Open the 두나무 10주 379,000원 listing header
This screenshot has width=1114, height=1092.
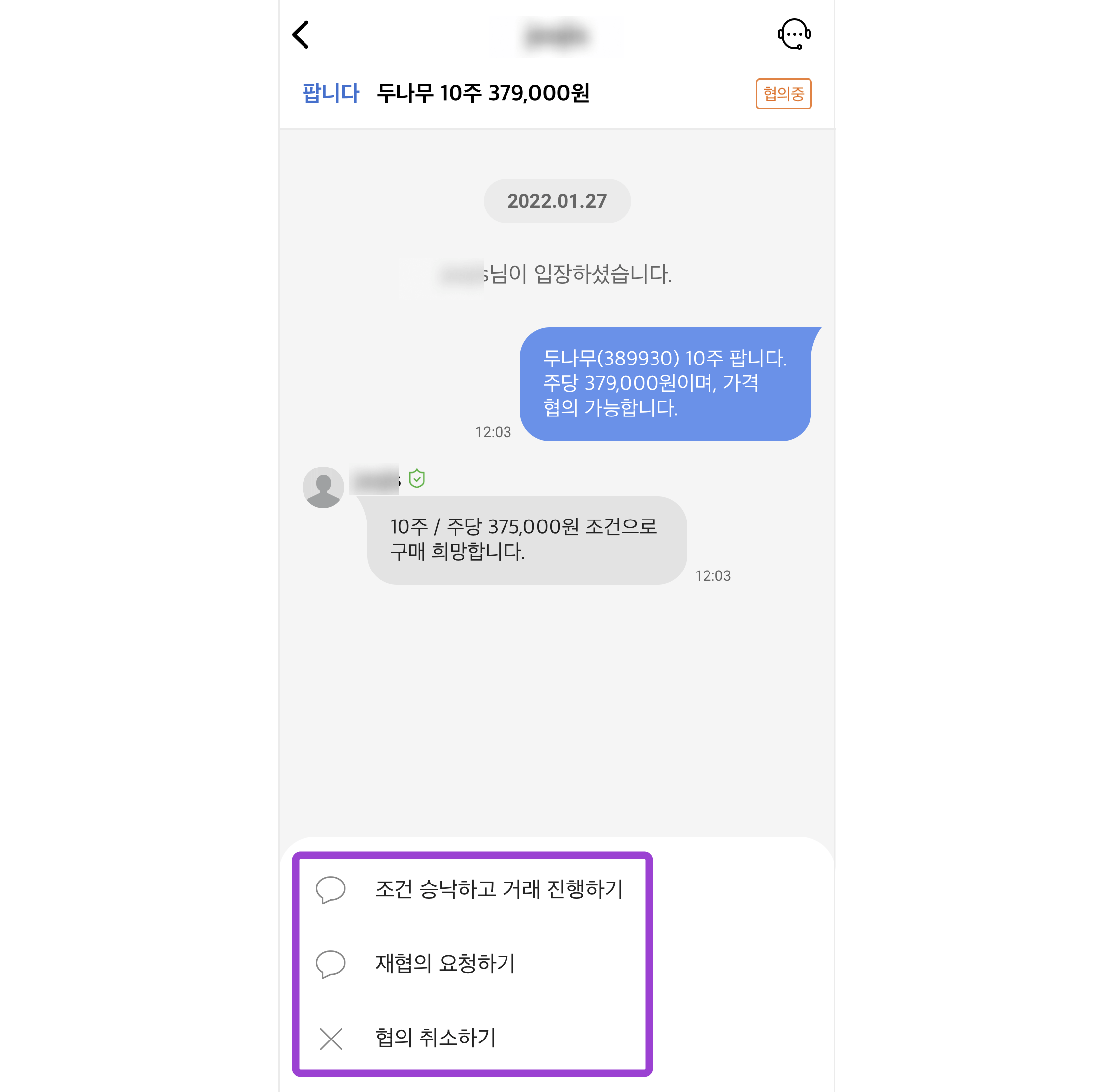[483, 93]
